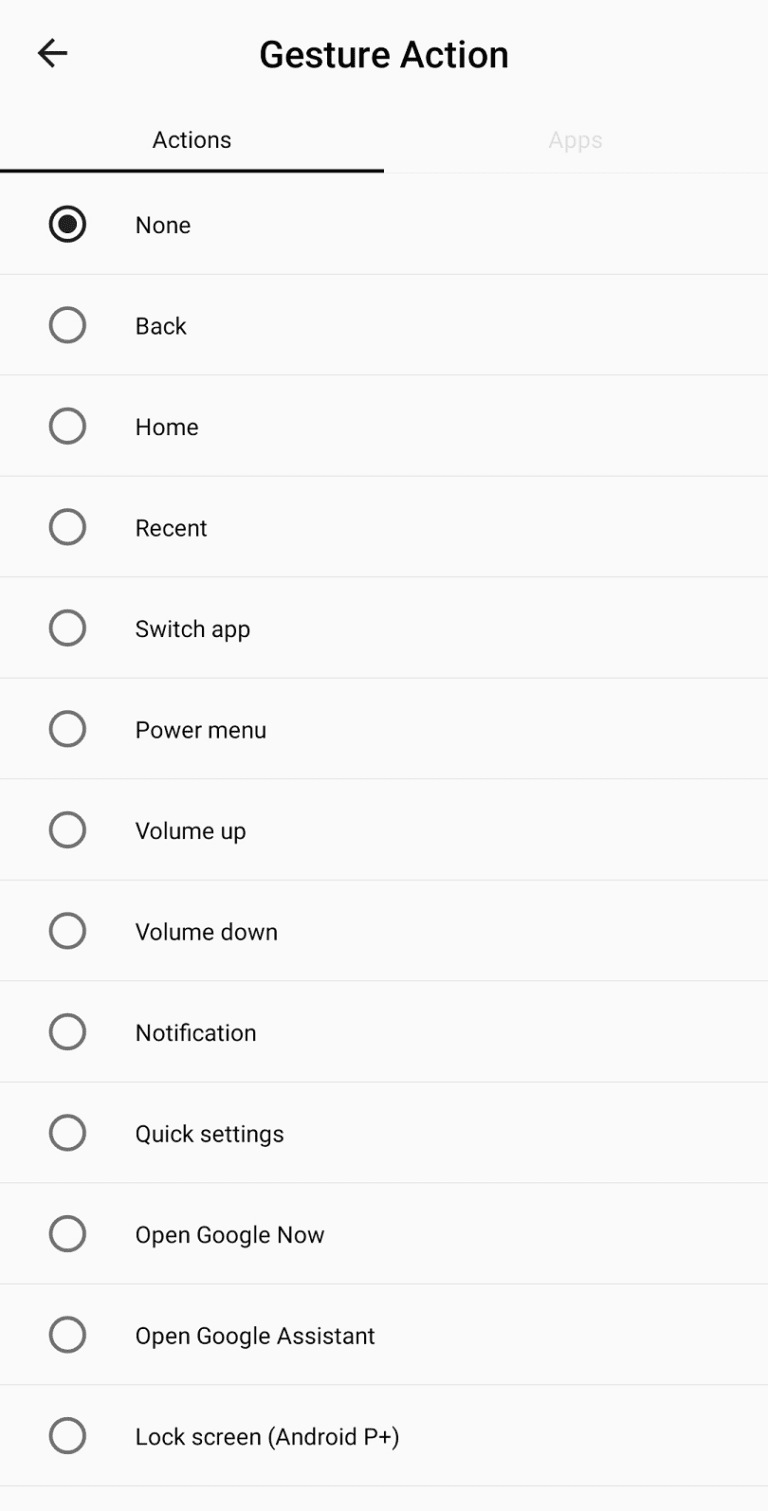768x1511 pixels.
Task: Assign Volume up to the gesture
Action: [67, 829]
